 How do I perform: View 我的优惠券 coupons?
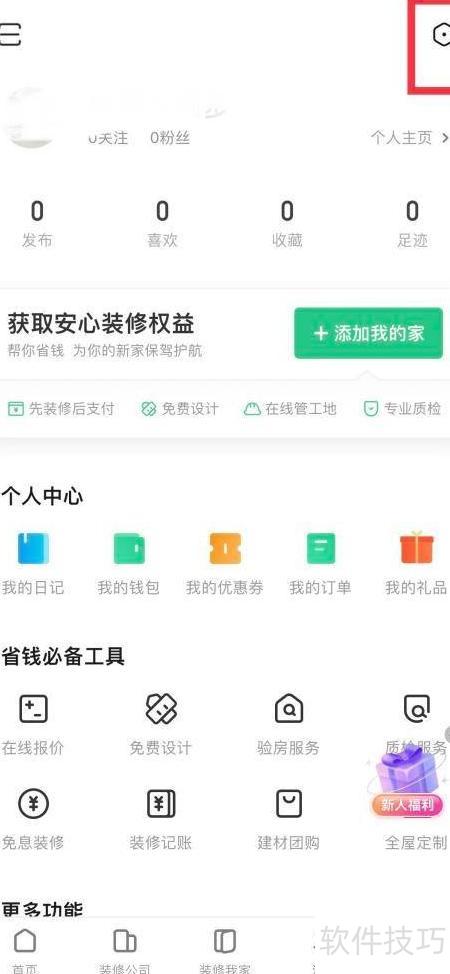(224, 563)
